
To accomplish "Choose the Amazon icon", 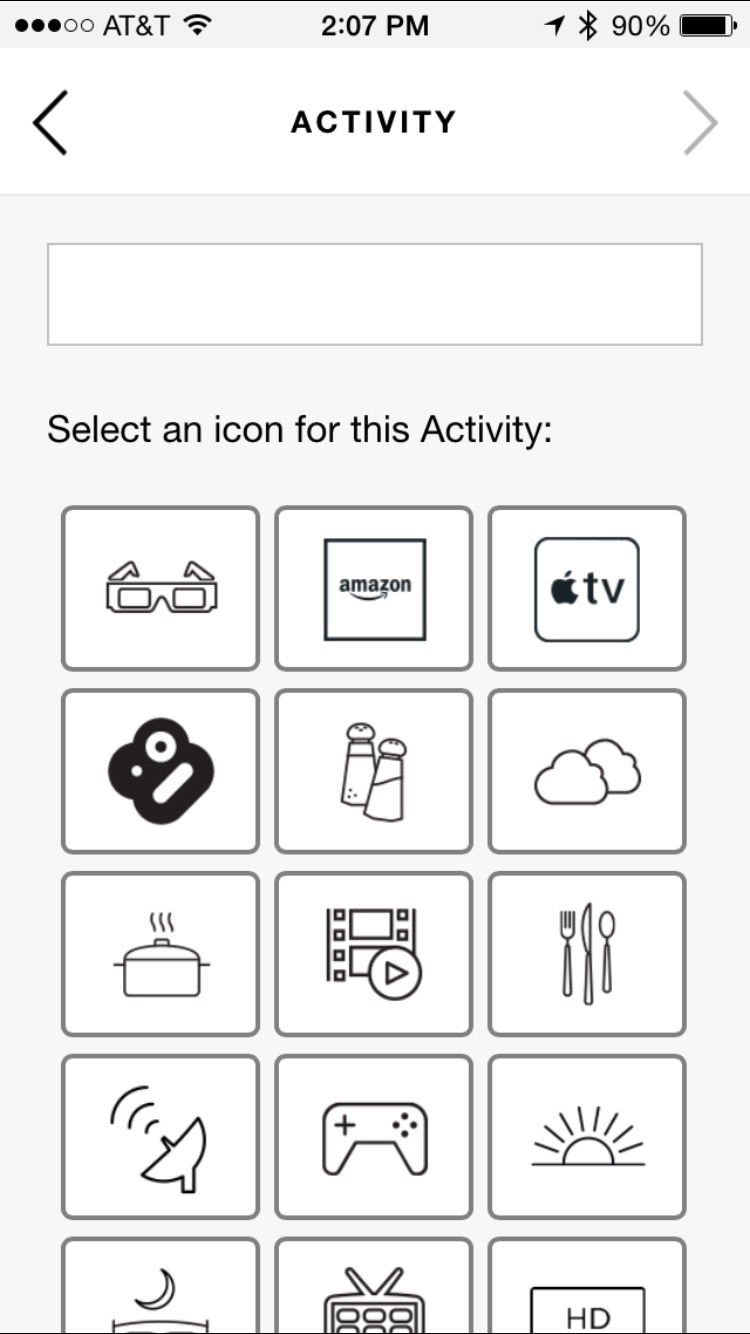I will [374, 588].
